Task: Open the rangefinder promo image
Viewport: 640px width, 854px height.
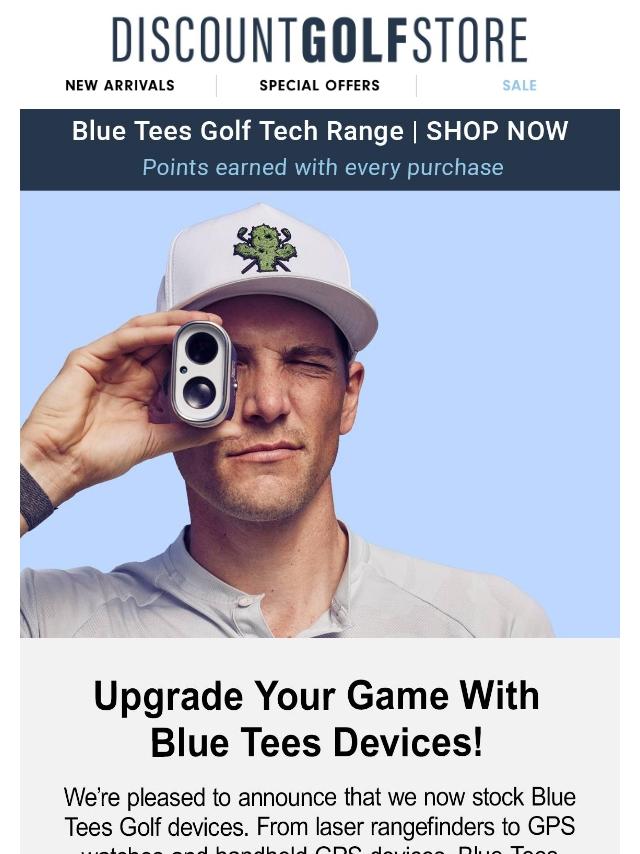Action: 320,414
